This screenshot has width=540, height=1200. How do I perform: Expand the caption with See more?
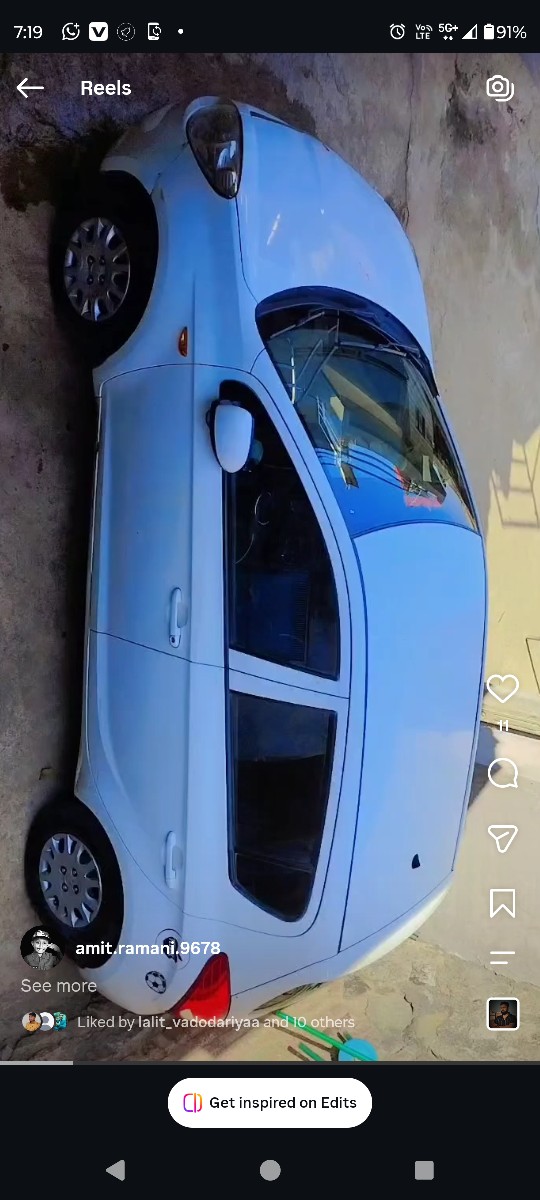(x=59, y=986)
